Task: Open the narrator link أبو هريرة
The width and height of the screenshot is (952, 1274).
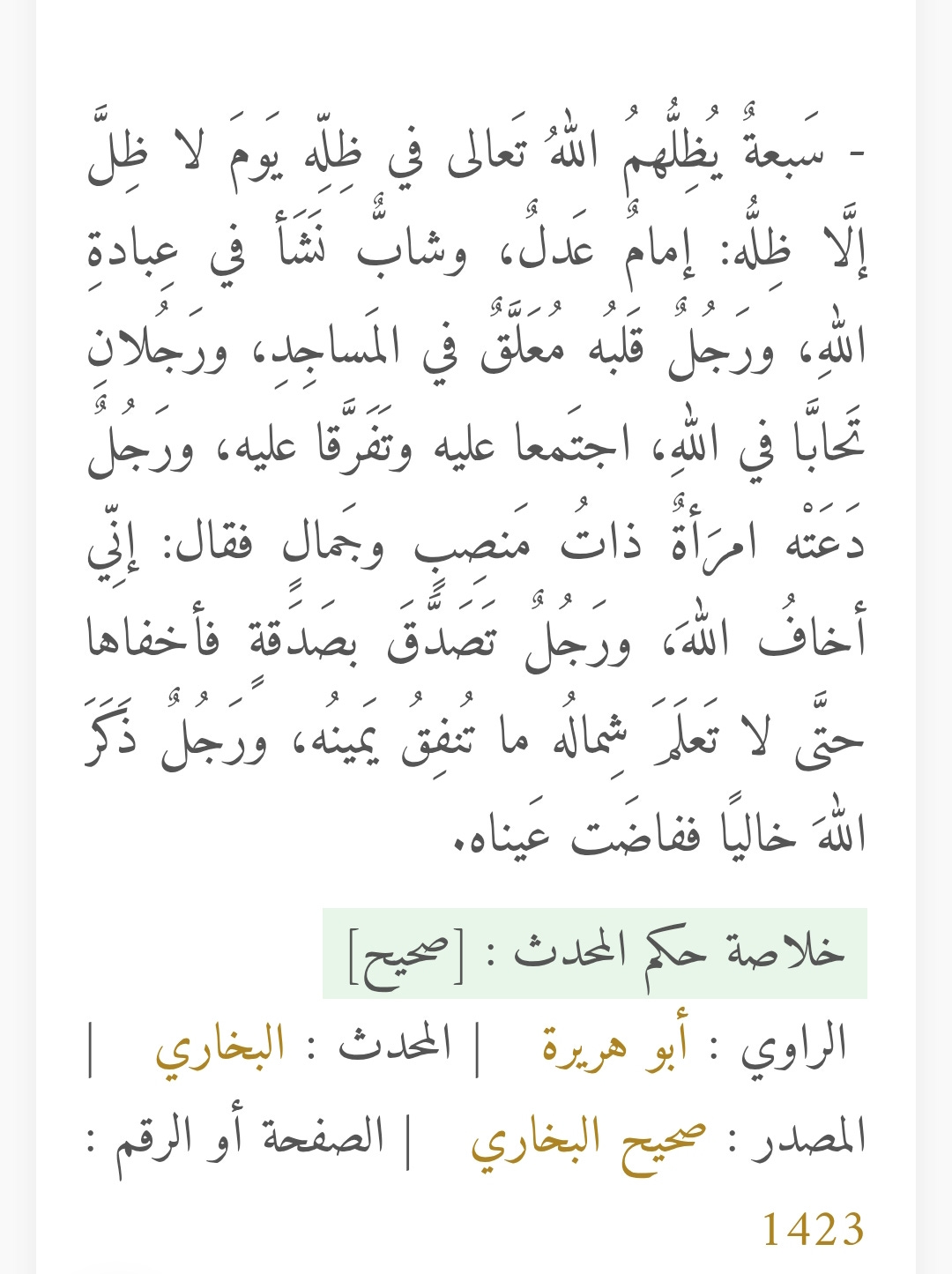Action: coord(616,1047)
